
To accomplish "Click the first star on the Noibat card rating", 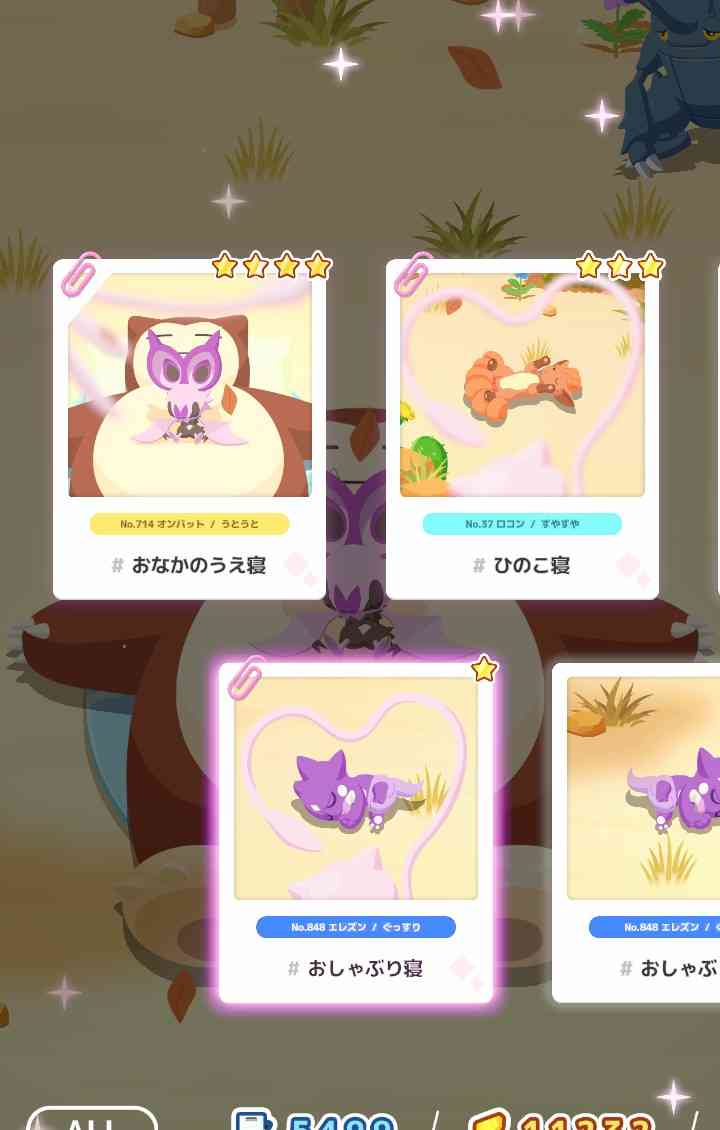I will [x=223, y=268].
